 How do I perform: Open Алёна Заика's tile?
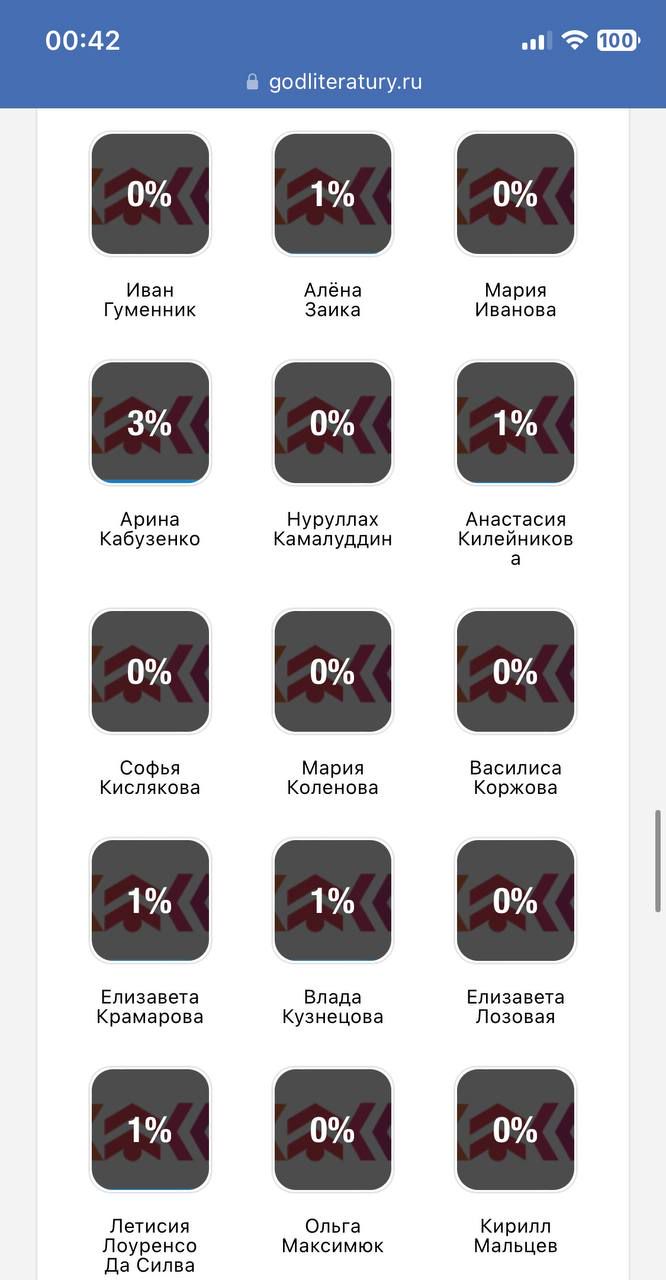coord(333,194)
